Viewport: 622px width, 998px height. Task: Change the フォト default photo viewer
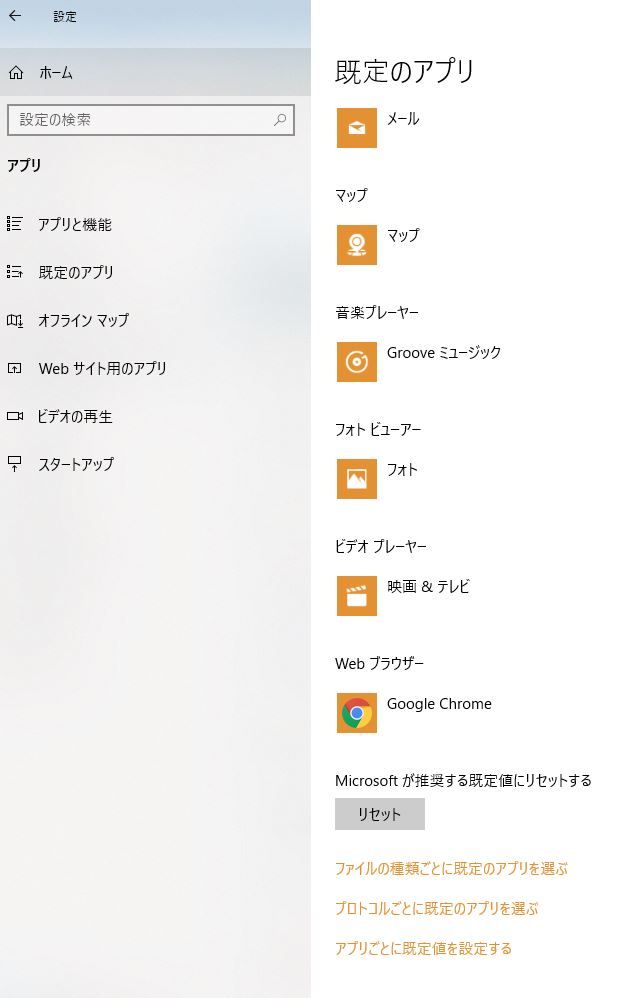click(x=378, y=478)
